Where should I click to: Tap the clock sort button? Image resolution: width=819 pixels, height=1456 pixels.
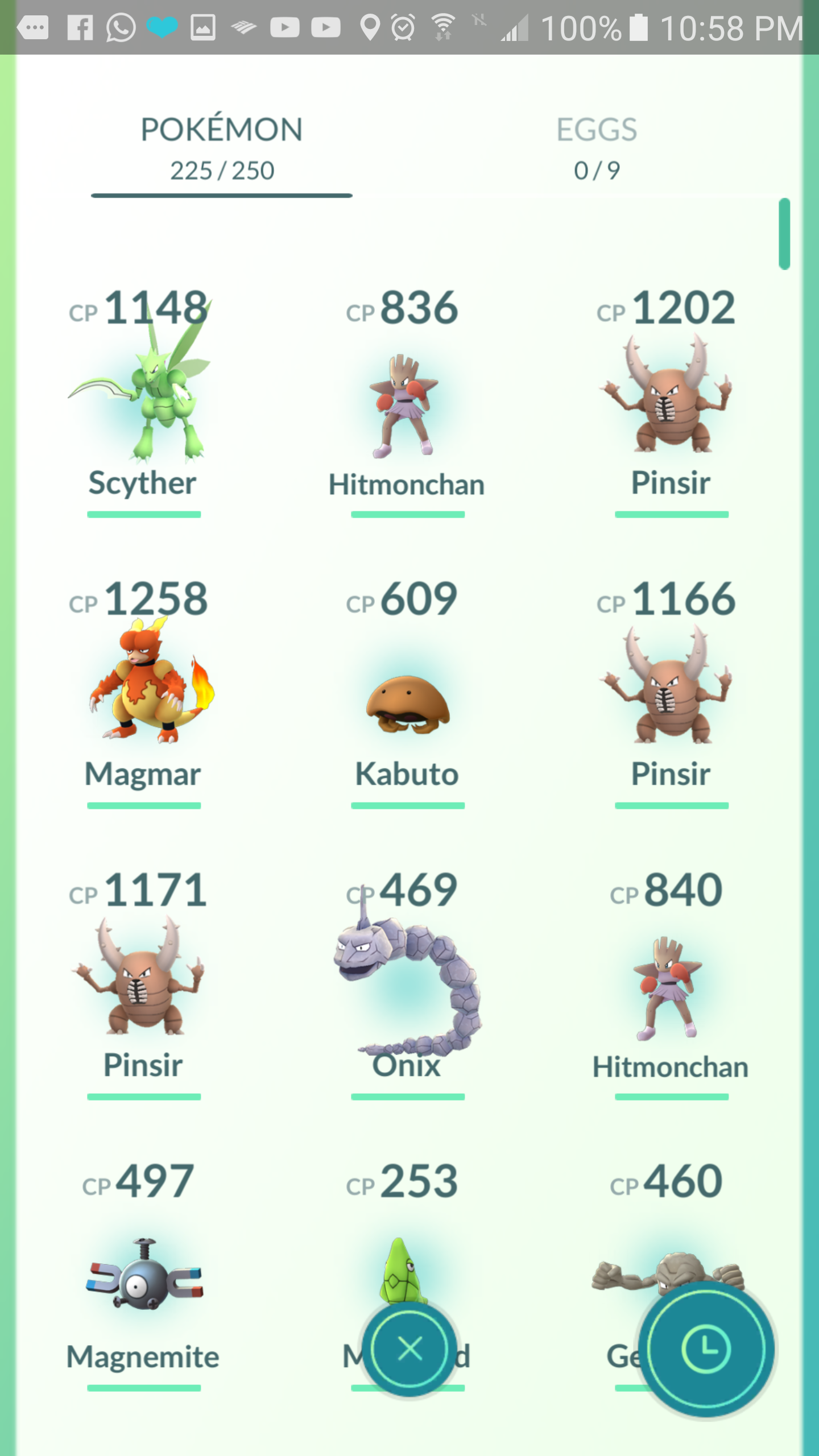coord(706,1349)
